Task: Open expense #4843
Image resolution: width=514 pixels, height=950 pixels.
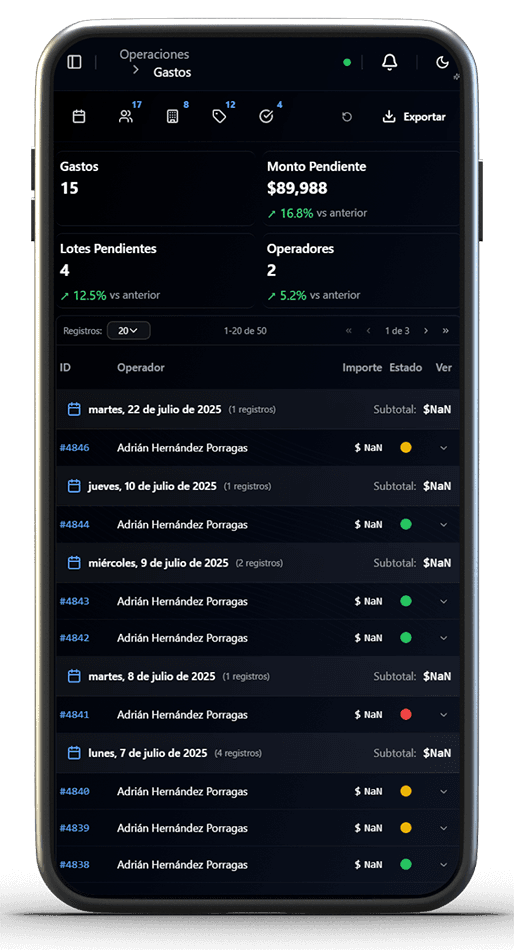Action: [75, 602]
